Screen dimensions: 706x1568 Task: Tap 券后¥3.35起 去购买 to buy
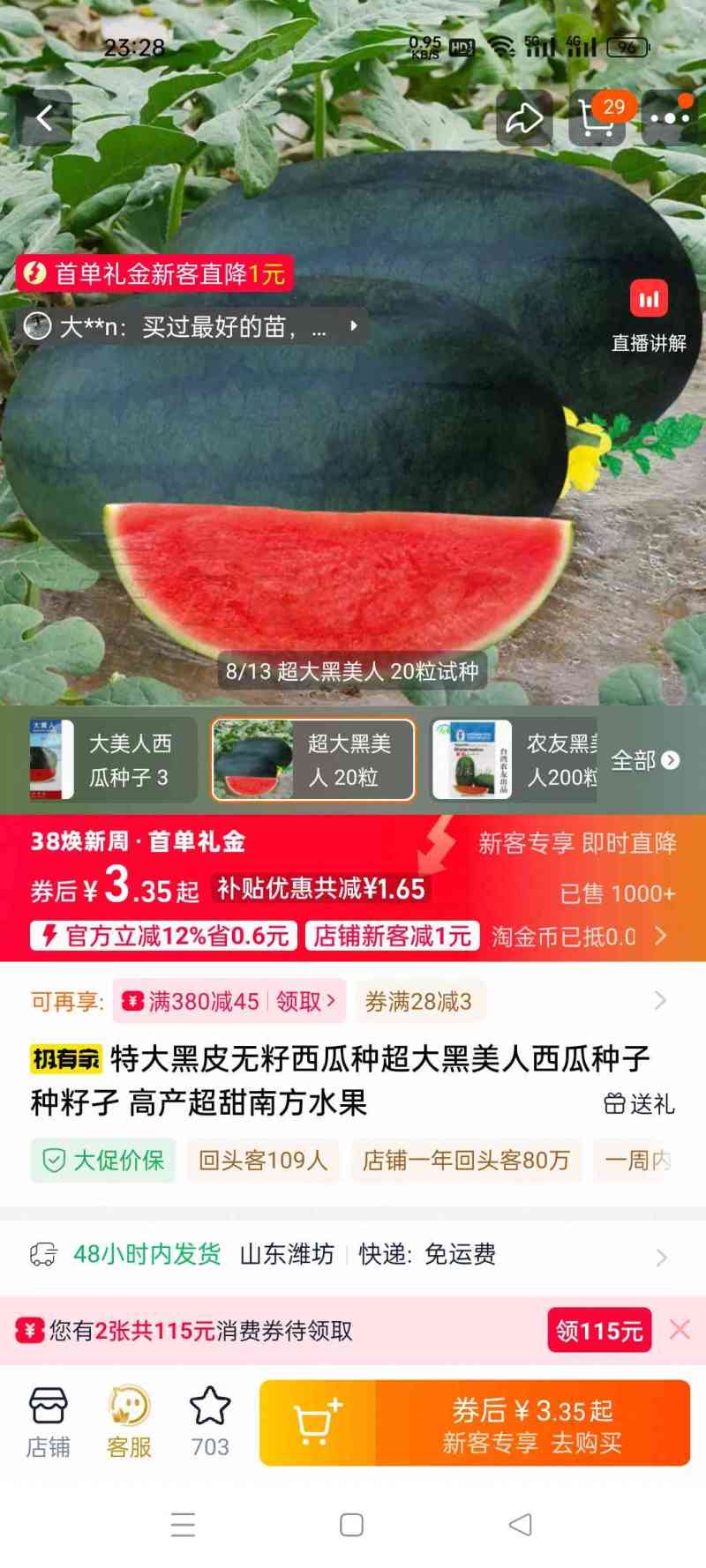(532, 1423)
